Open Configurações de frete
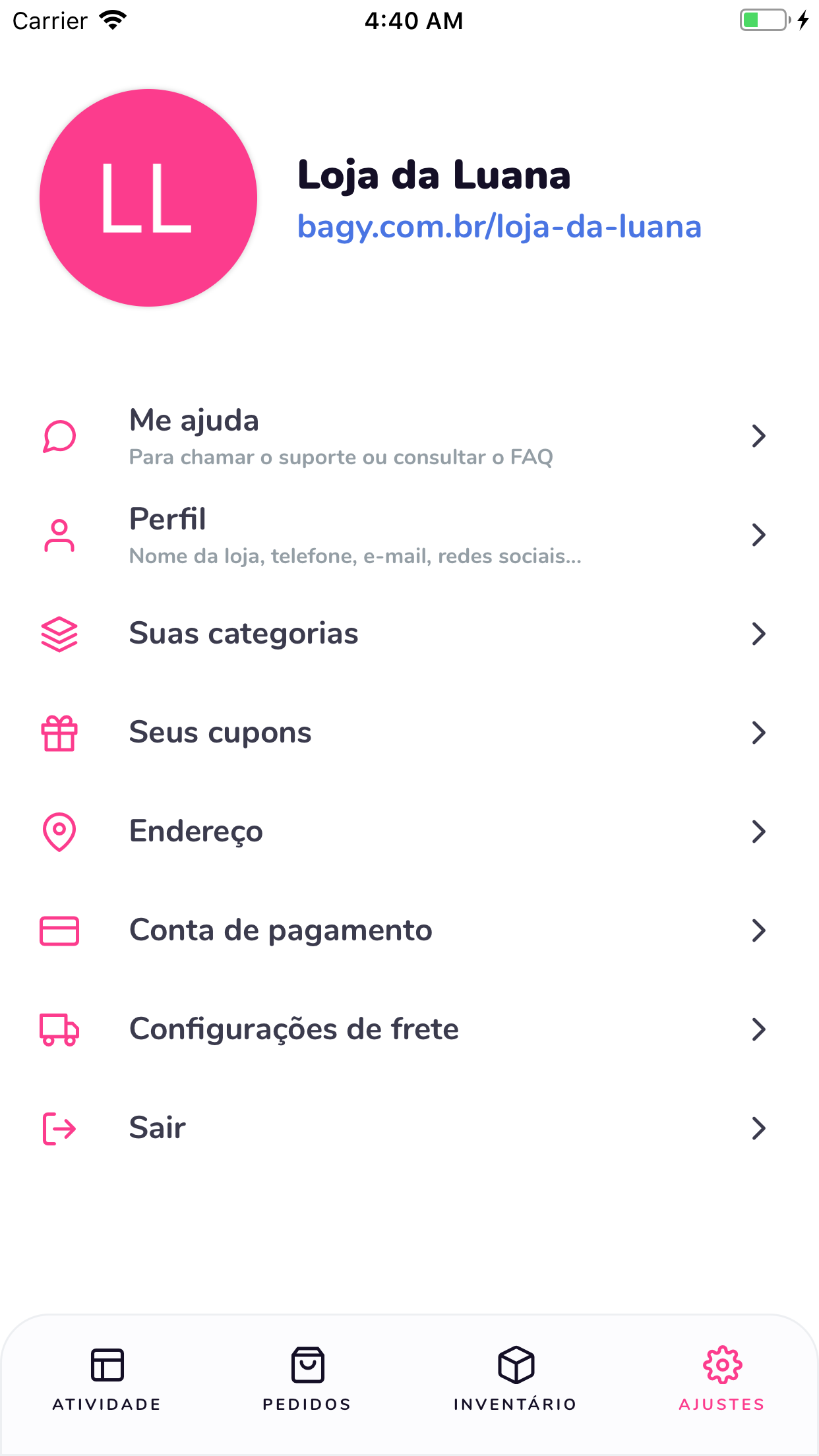 point(409,1029)
